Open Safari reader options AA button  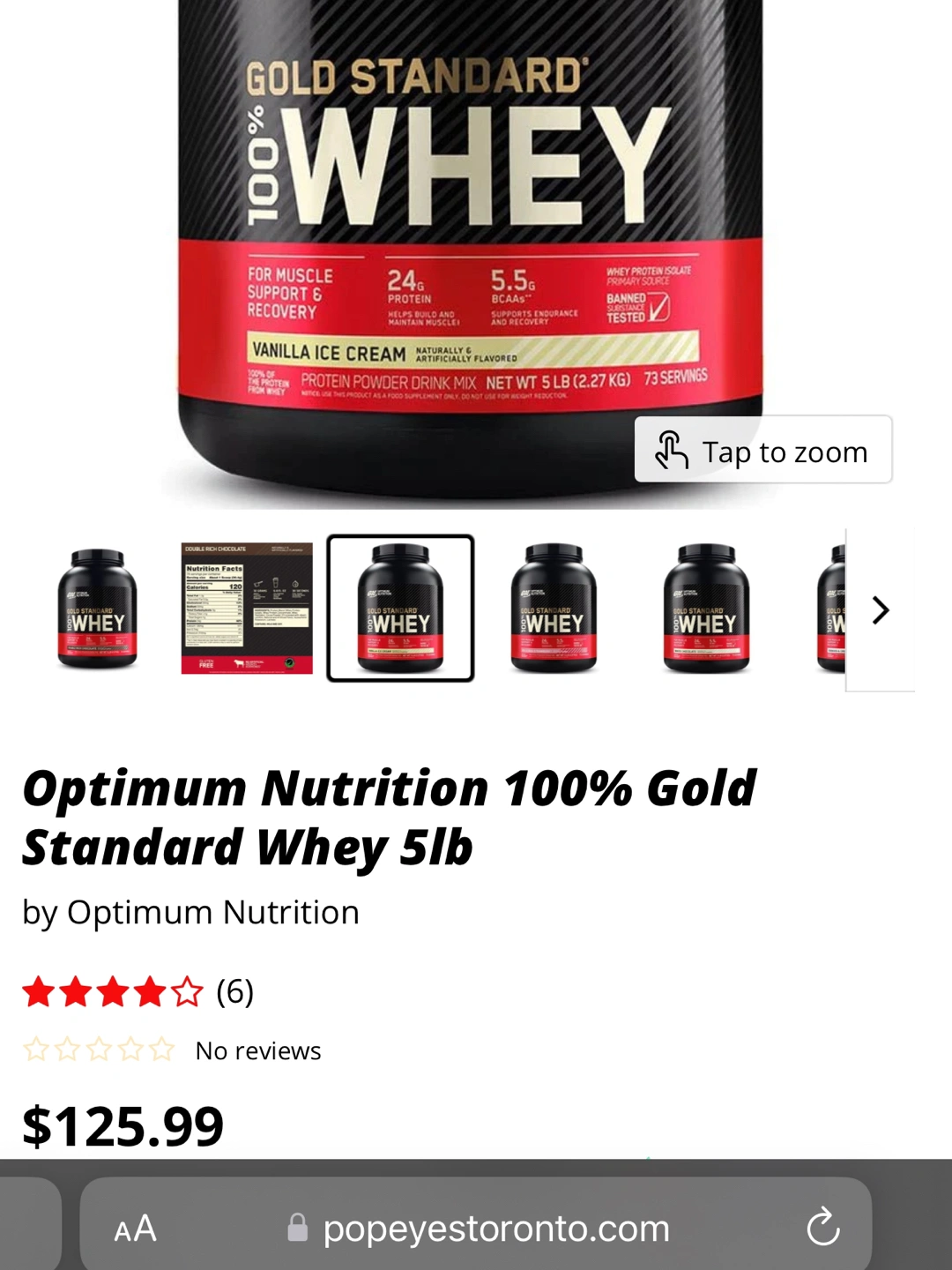(x=136, y=1229)
